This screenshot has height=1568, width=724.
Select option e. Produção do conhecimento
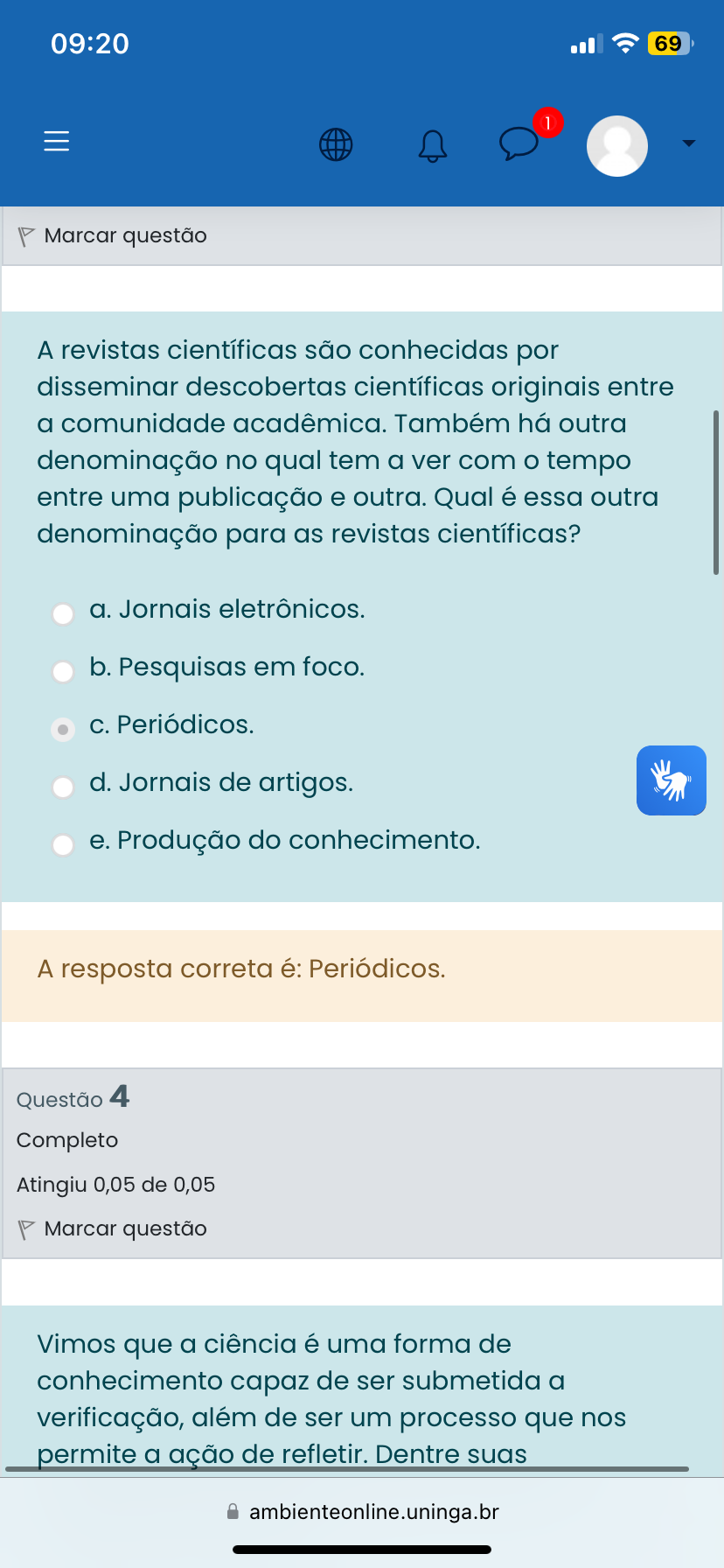[x=63, y=845]
